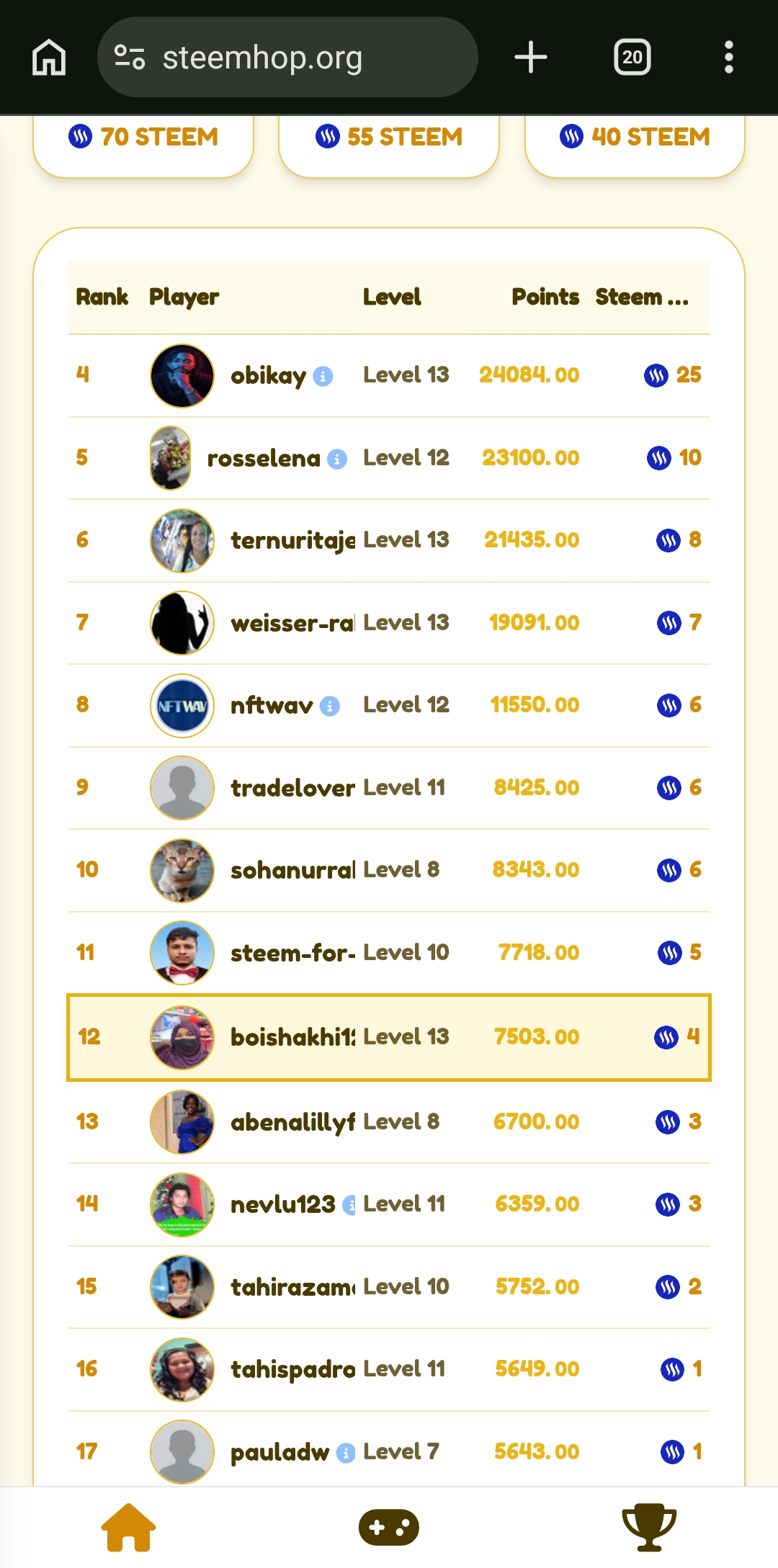Open the weisser-ra player row
The height and width of the screenshot is (1568, 778).
click(389, 623)
